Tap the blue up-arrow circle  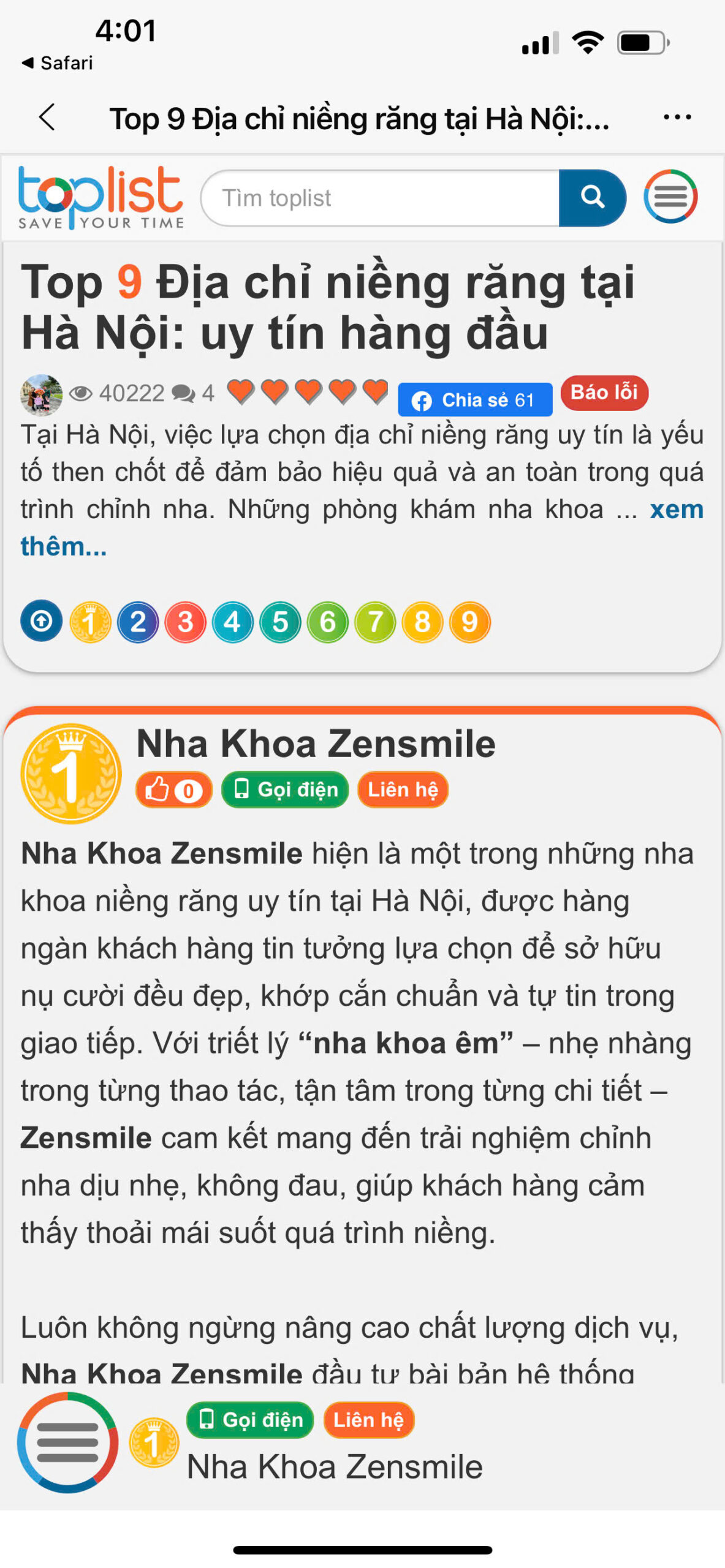tap(42, 621)
